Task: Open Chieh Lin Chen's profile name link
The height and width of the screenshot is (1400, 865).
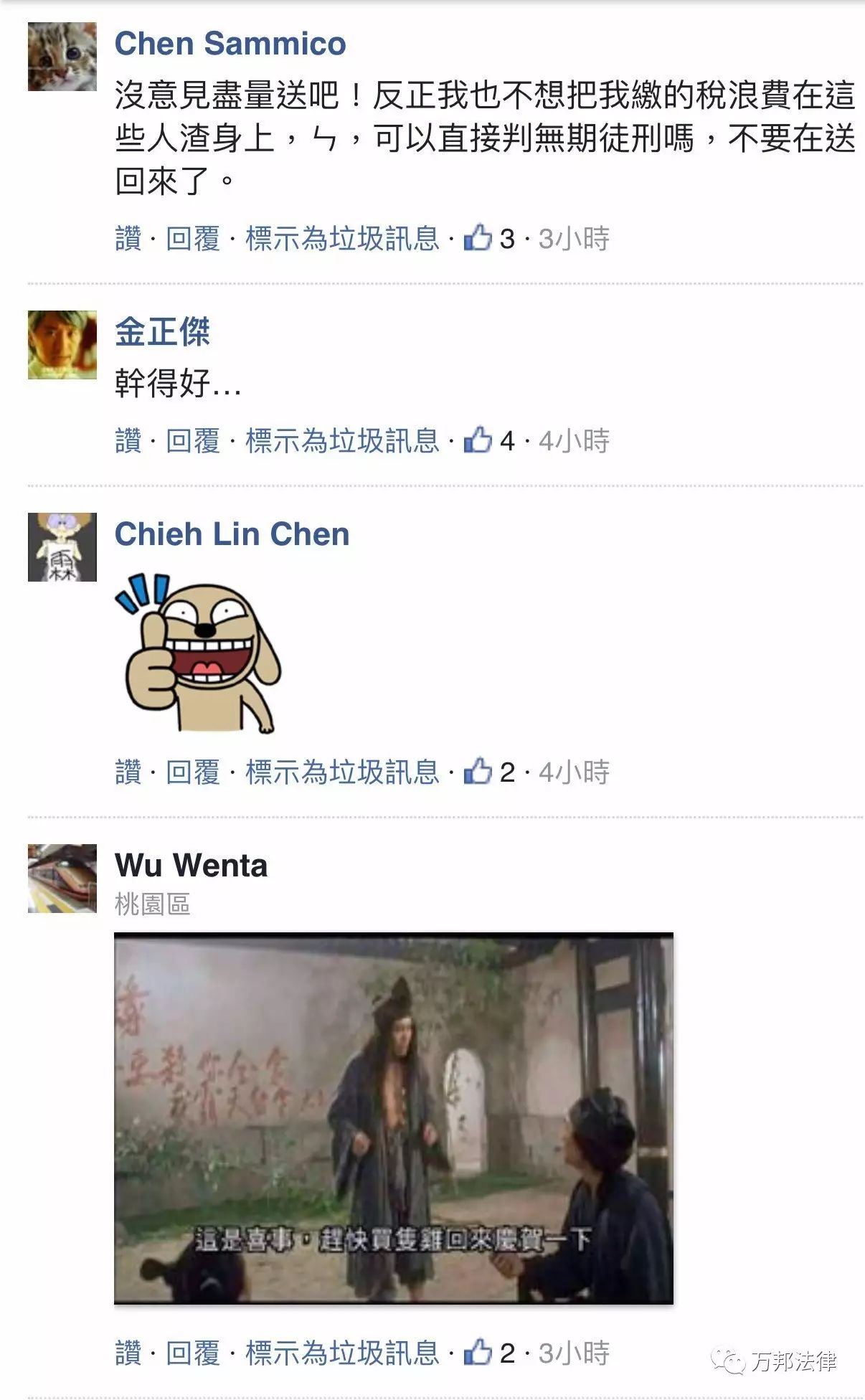Action: pyautogui.click(x=232, y=534)
